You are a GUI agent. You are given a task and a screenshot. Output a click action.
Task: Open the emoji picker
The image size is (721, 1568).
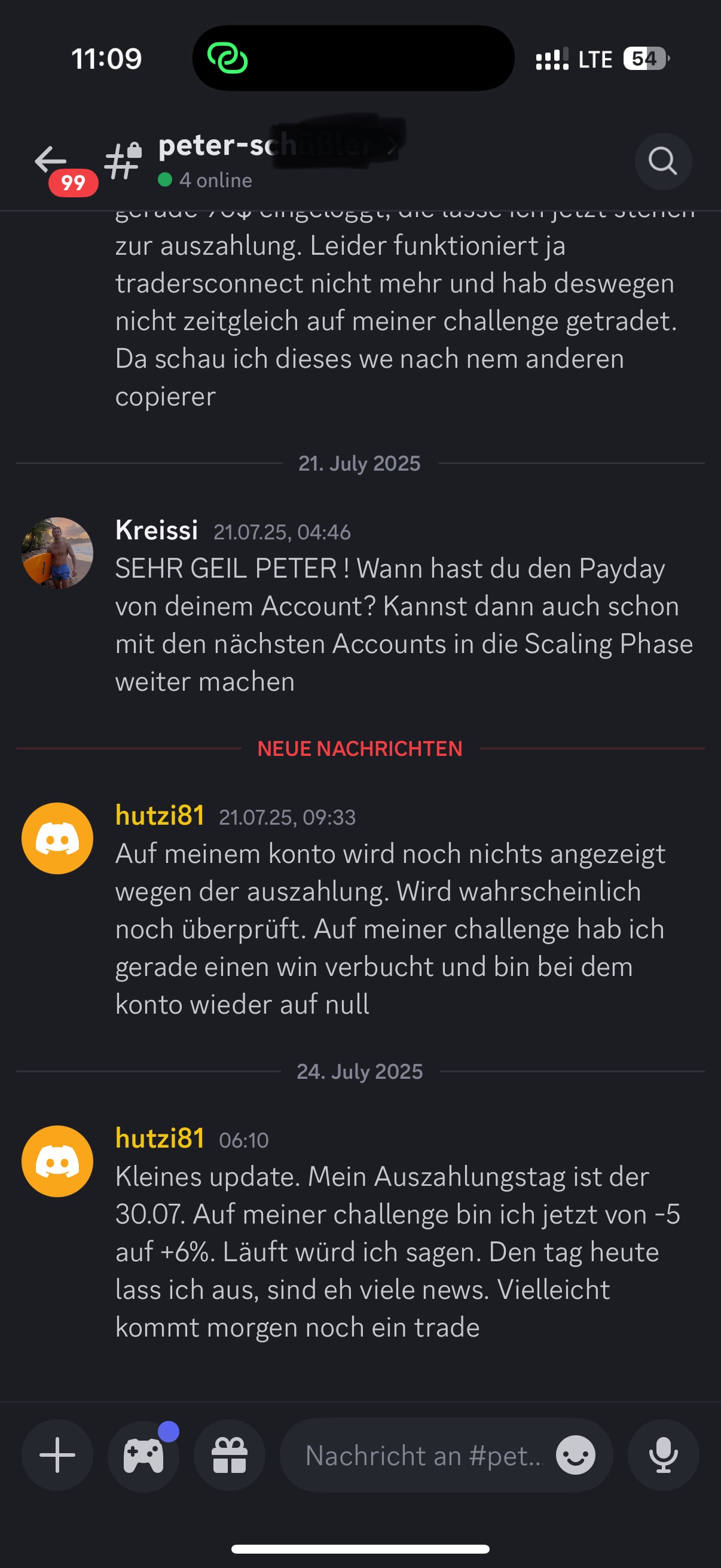pyautogui.click(x=575, y=1455)
